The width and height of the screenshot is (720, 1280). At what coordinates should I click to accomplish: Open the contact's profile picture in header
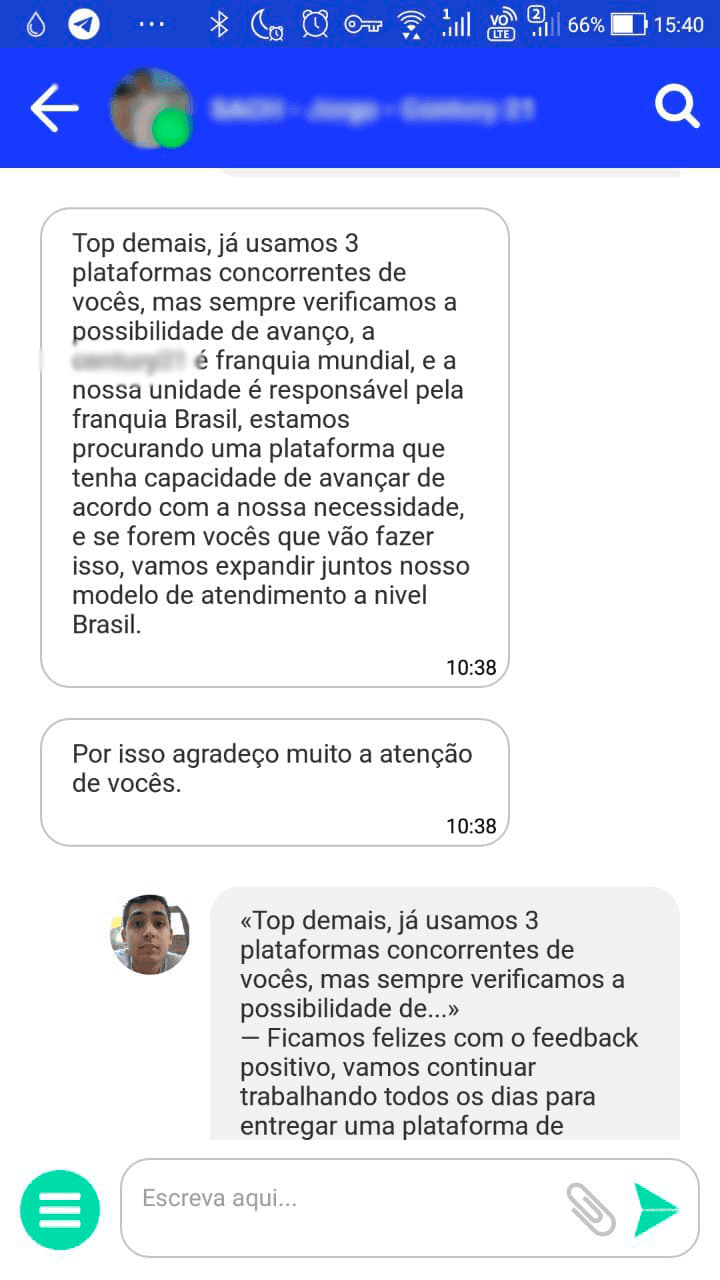pyautogui.click(x=150, y=108)
